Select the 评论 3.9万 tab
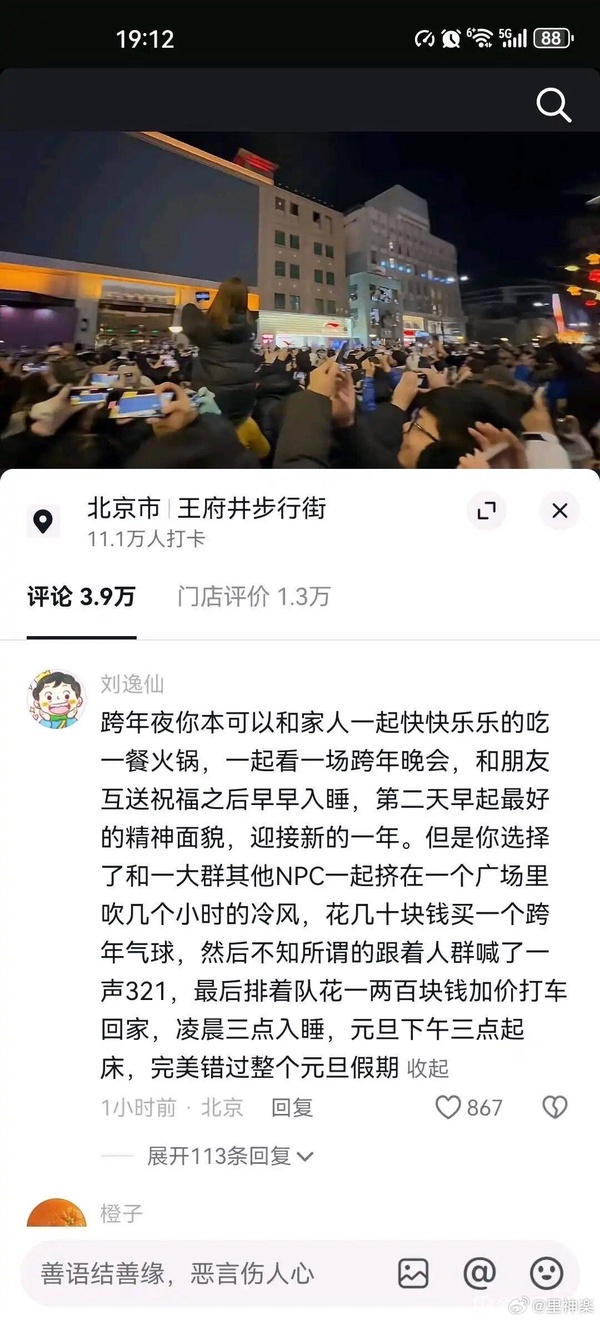This screenshot has width=600, height=1320. [x=81, y=597]
